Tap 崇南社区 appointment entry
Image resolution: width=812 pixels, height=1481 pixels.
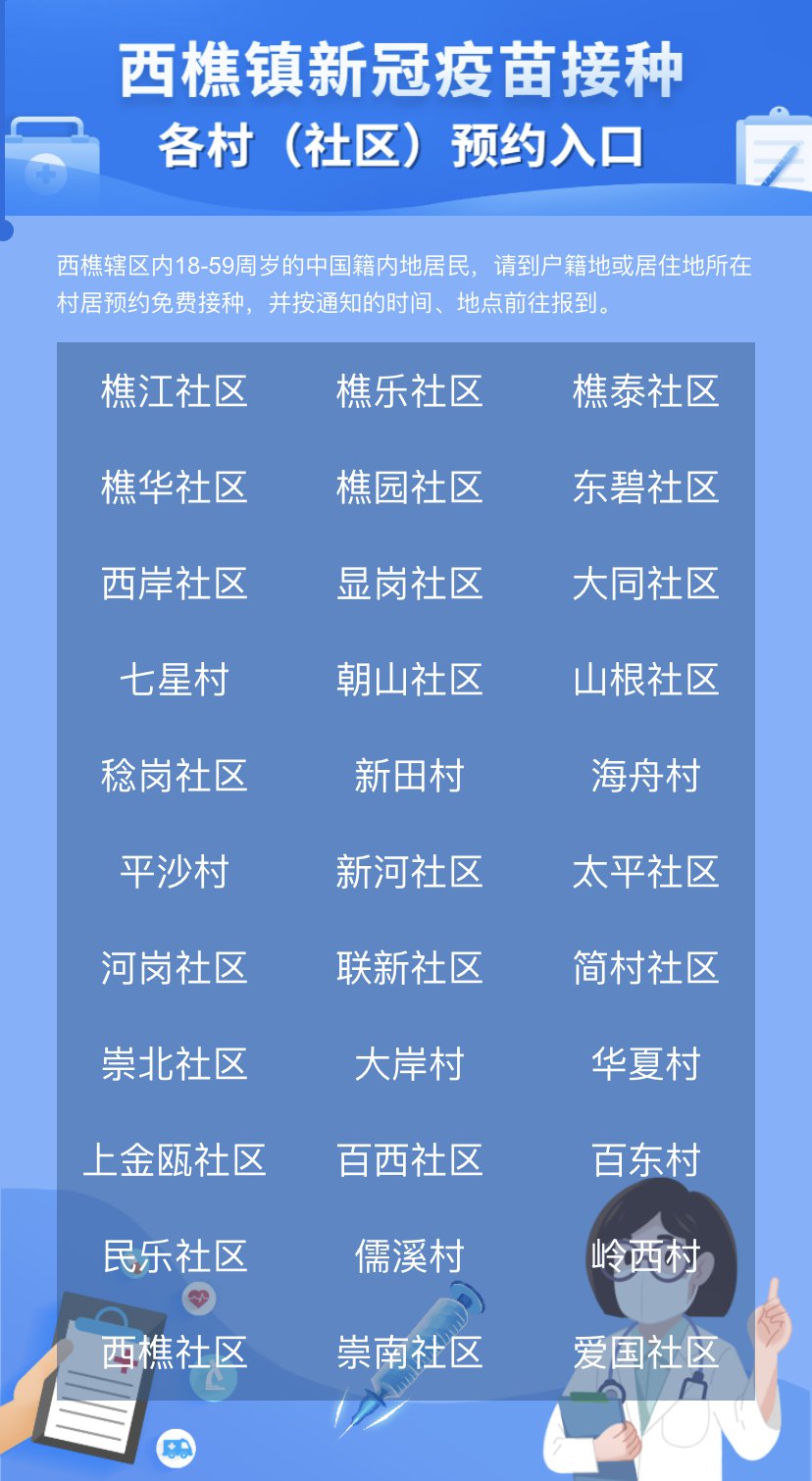pyautogui.click(x=409, y=1353)
